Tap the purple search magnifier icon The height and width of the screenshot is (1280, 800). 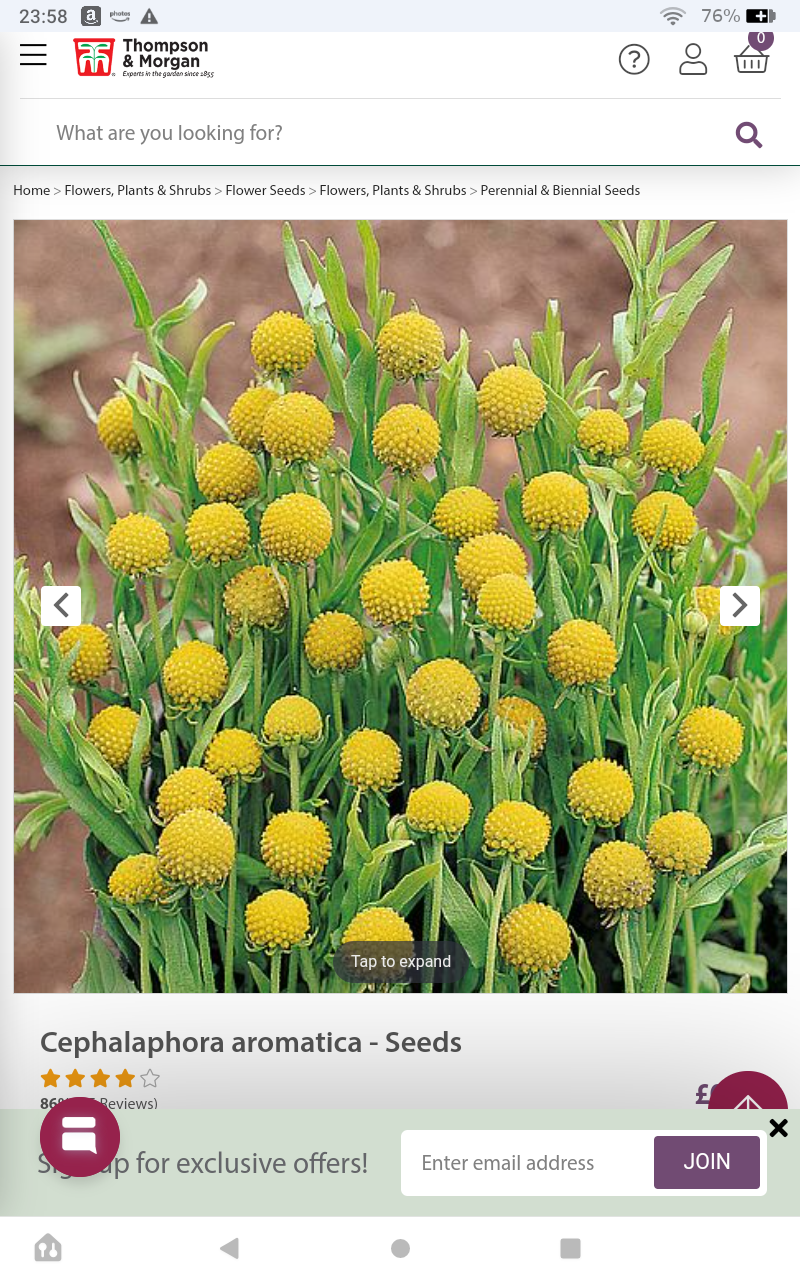[749, 134]
